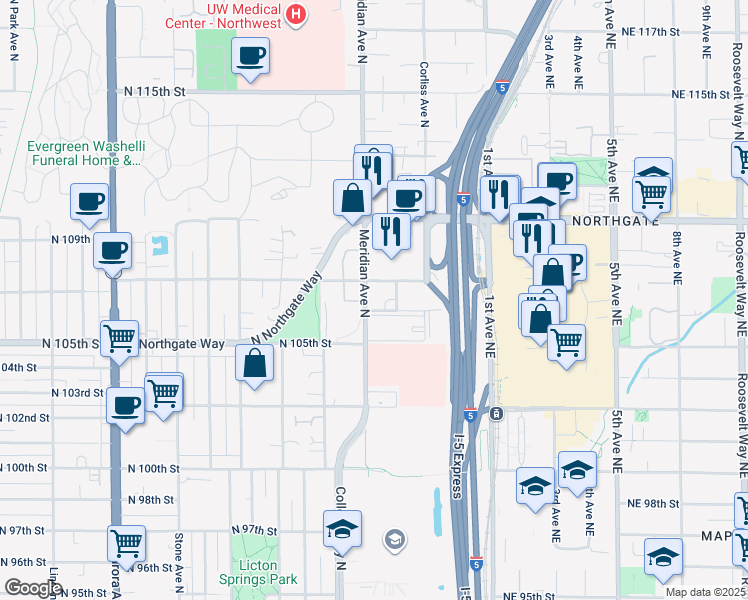
Task: Select the coffee marker under Evergreen Washelli Funeral Home
Action: coord(89,203)
